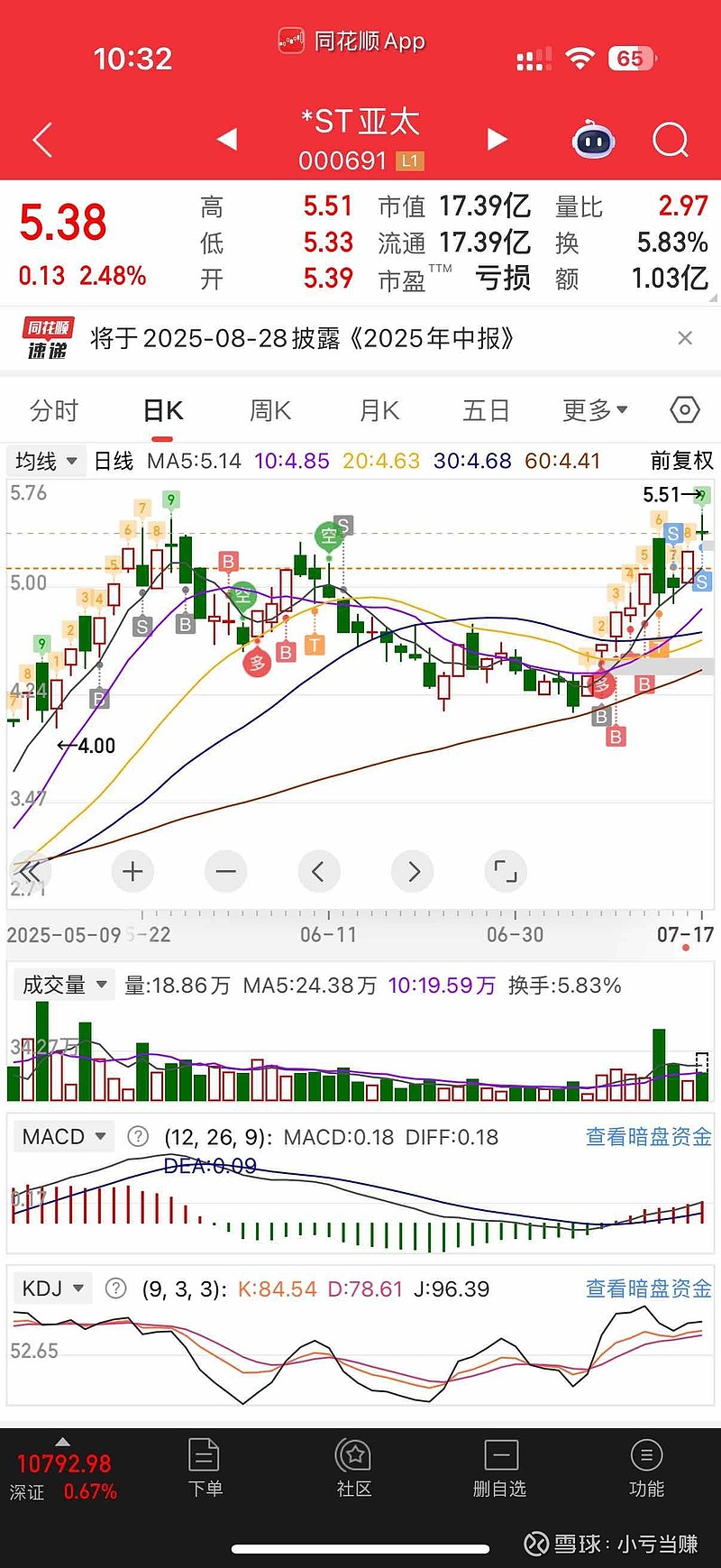Tap the robot assistant icon
Image resolution: width=721 pixels, height=1568 pixels.
593,140
